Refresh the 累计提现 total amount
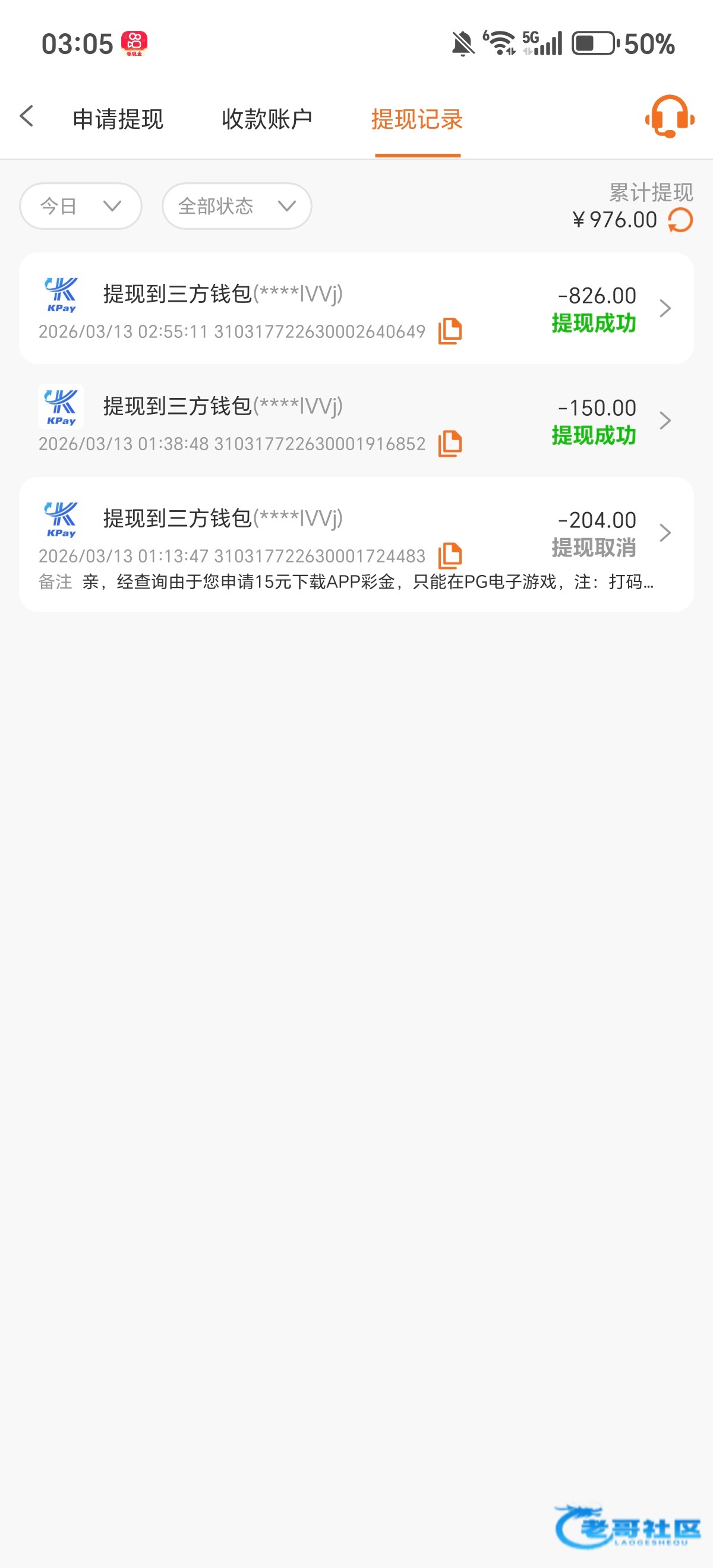713x1568 pixels. coord(681,220)
